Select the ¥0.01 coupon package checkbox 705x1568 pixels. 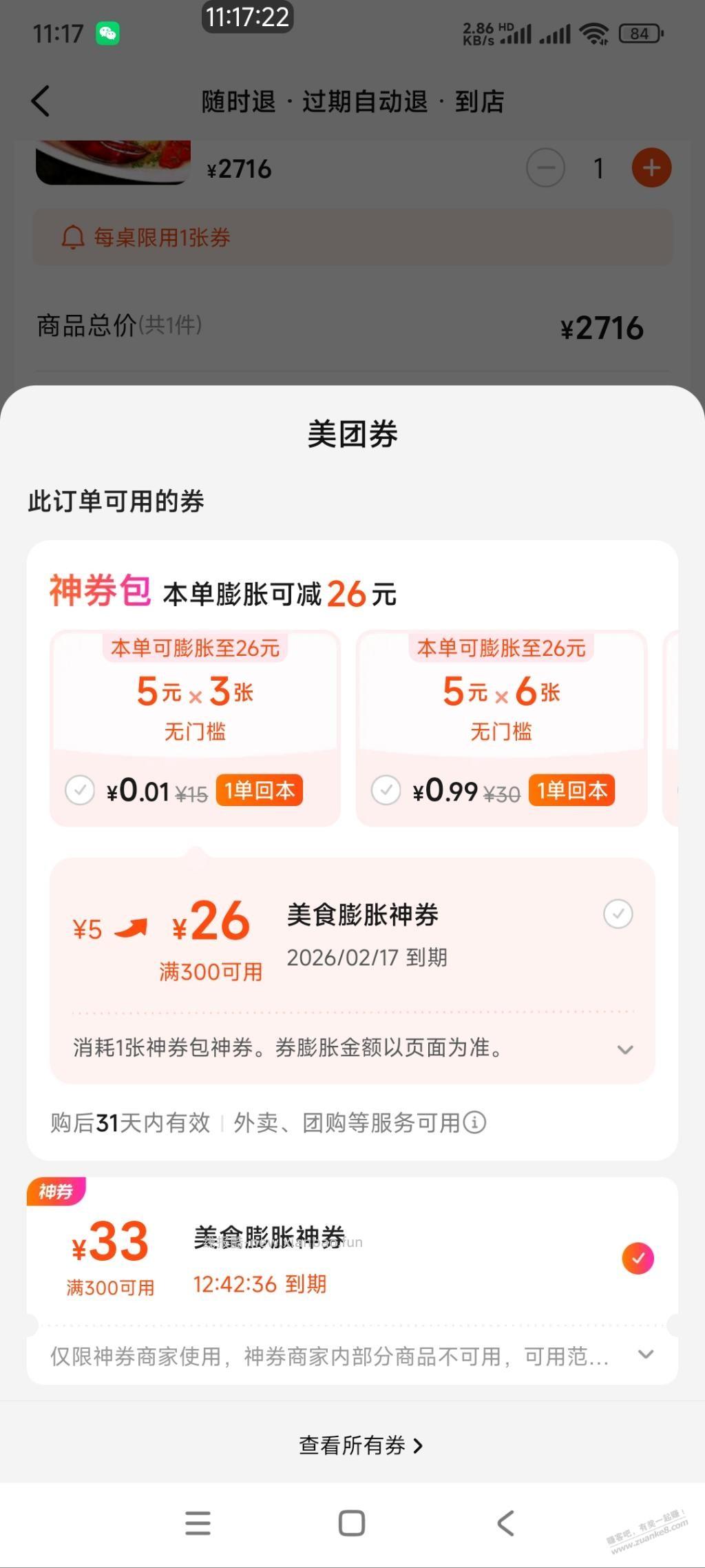coord(81,790)
